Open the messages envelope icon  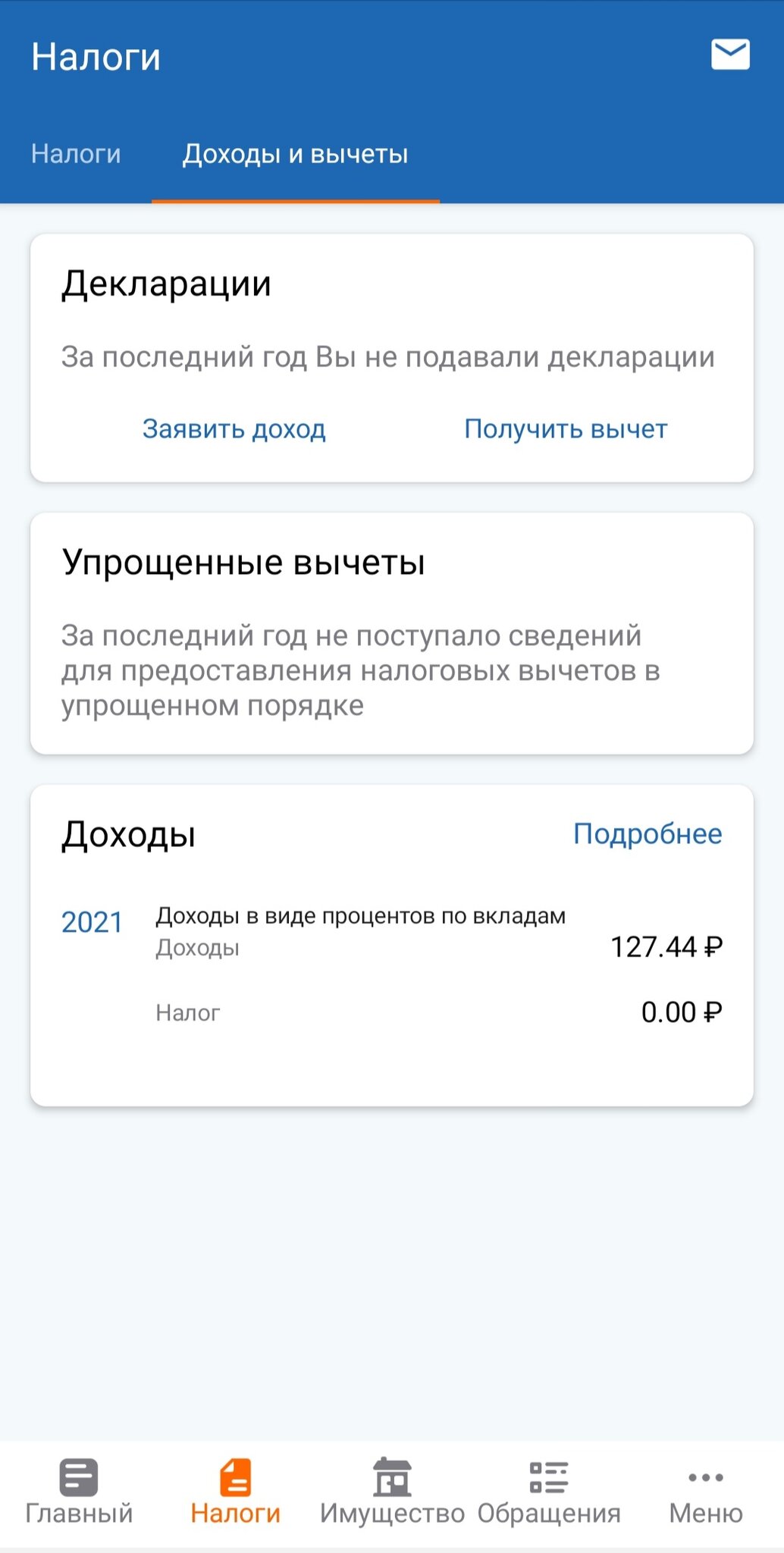(x=730, y=55)
